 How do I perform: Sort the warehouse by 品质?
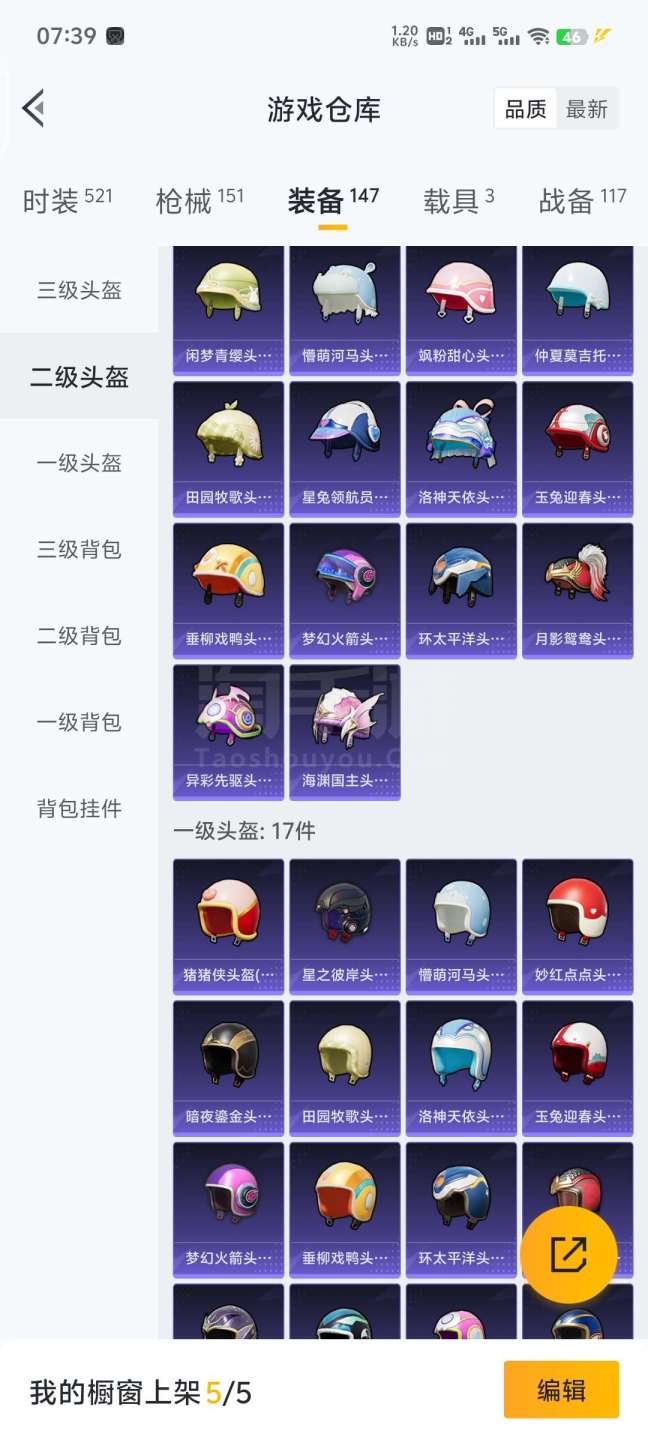pyautogui.click(x=526, y=109)
